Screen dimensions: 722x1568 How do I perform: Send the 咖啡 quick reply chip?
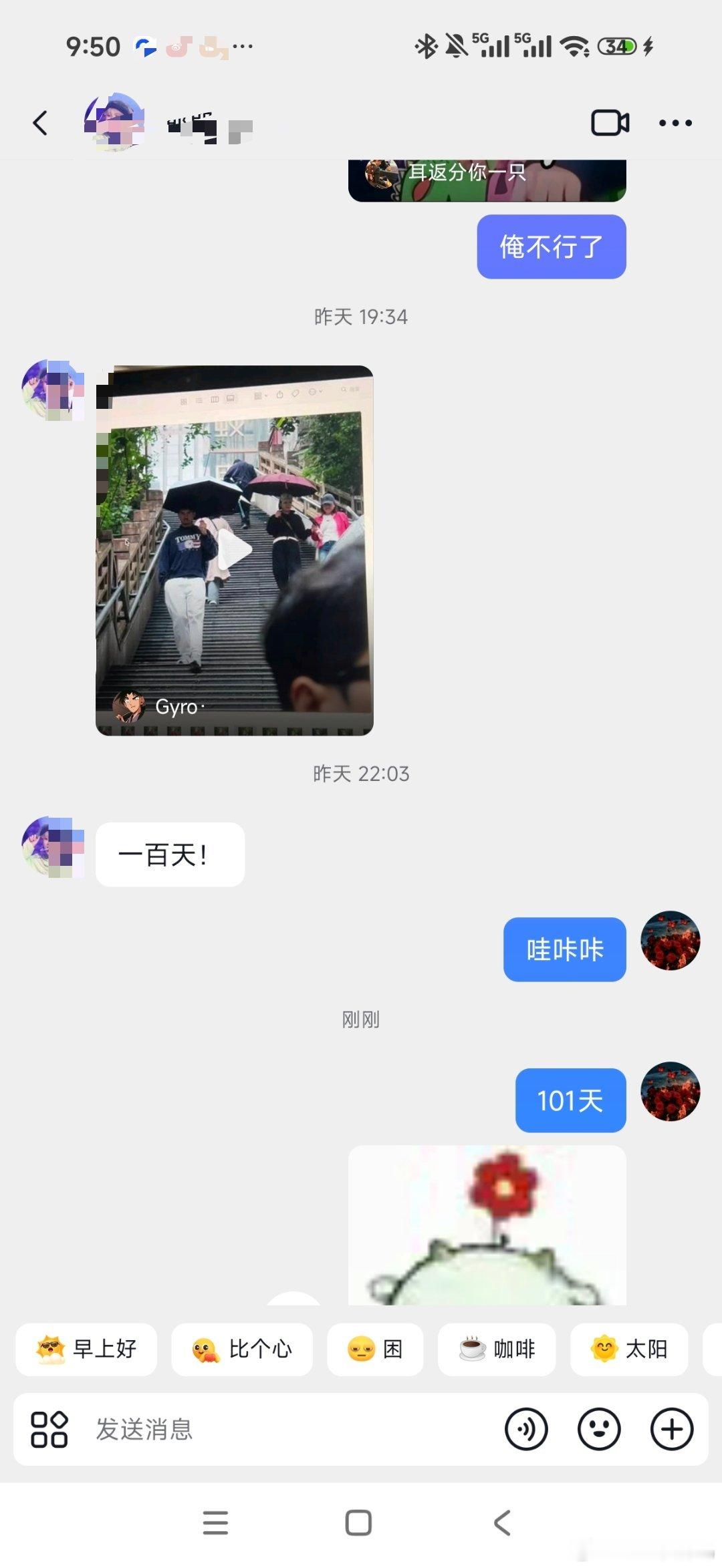tap(497, 1350)
